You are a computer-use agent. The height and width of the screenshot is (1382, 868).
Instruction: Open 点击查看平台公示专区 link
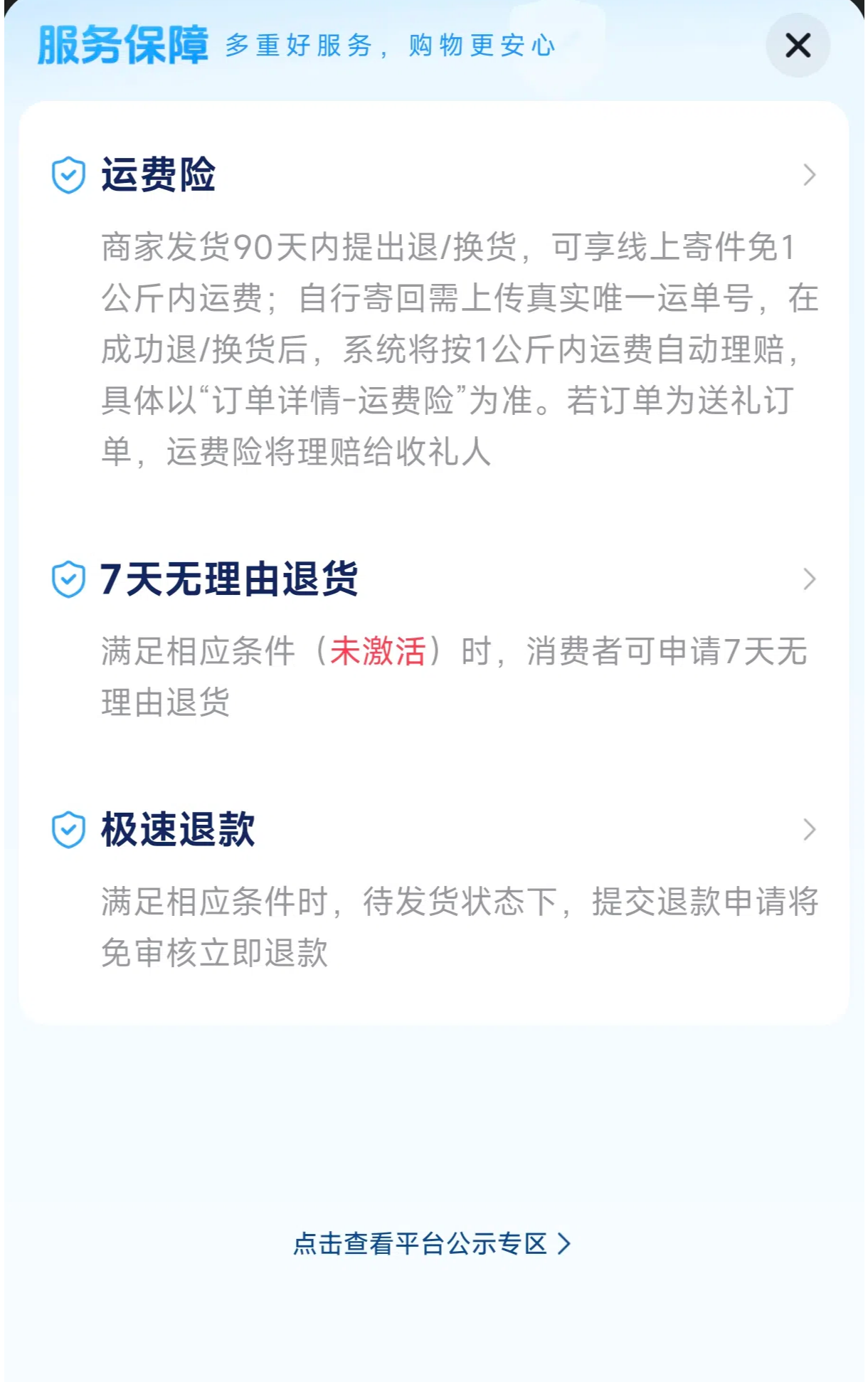(x=431, y=1244)
